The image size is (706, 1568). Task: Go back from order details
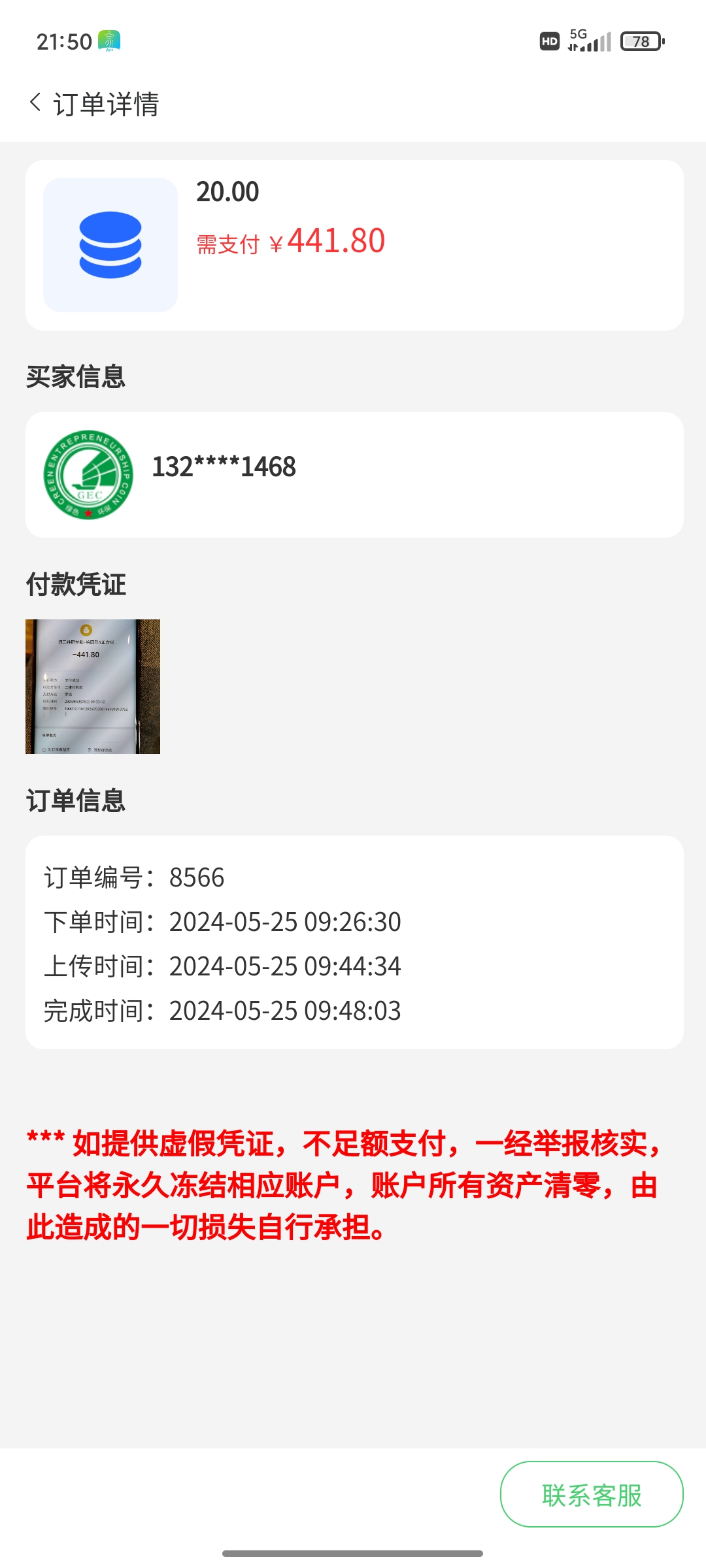[36, 103]
